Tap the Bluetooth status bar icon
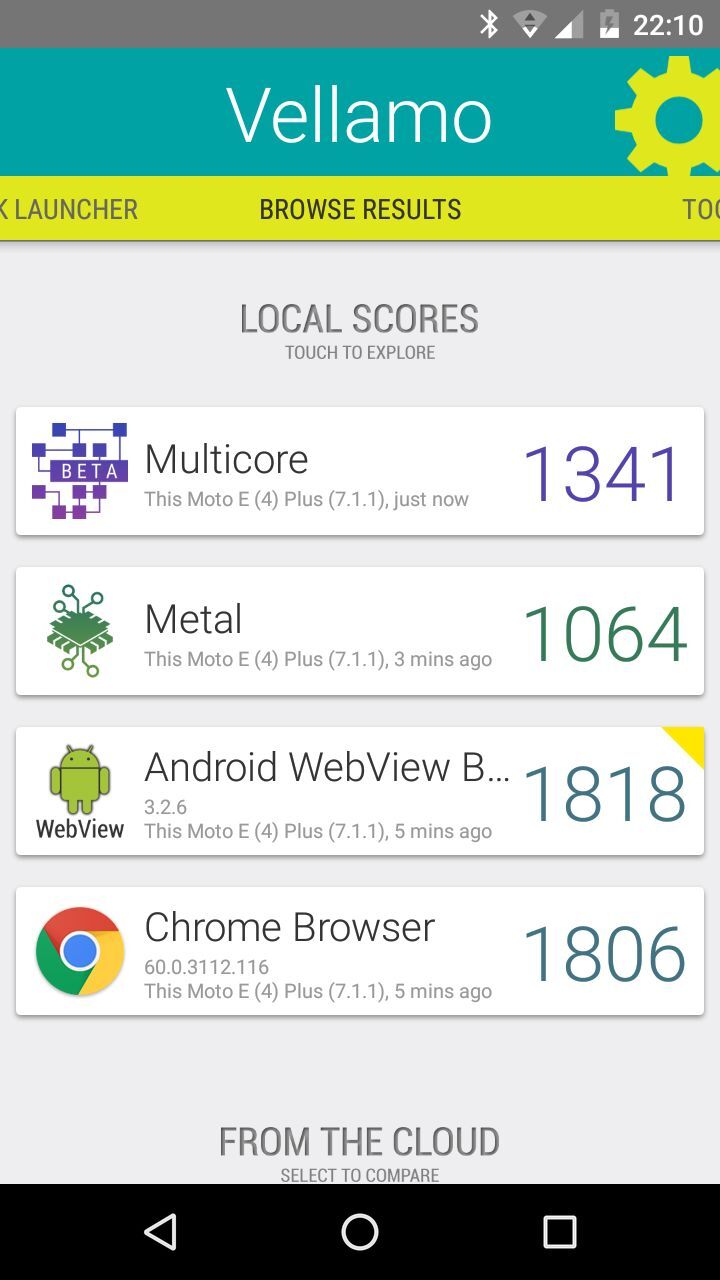Image resolution: width=720 pixels, height=1280 pixels. click(488, 23)
